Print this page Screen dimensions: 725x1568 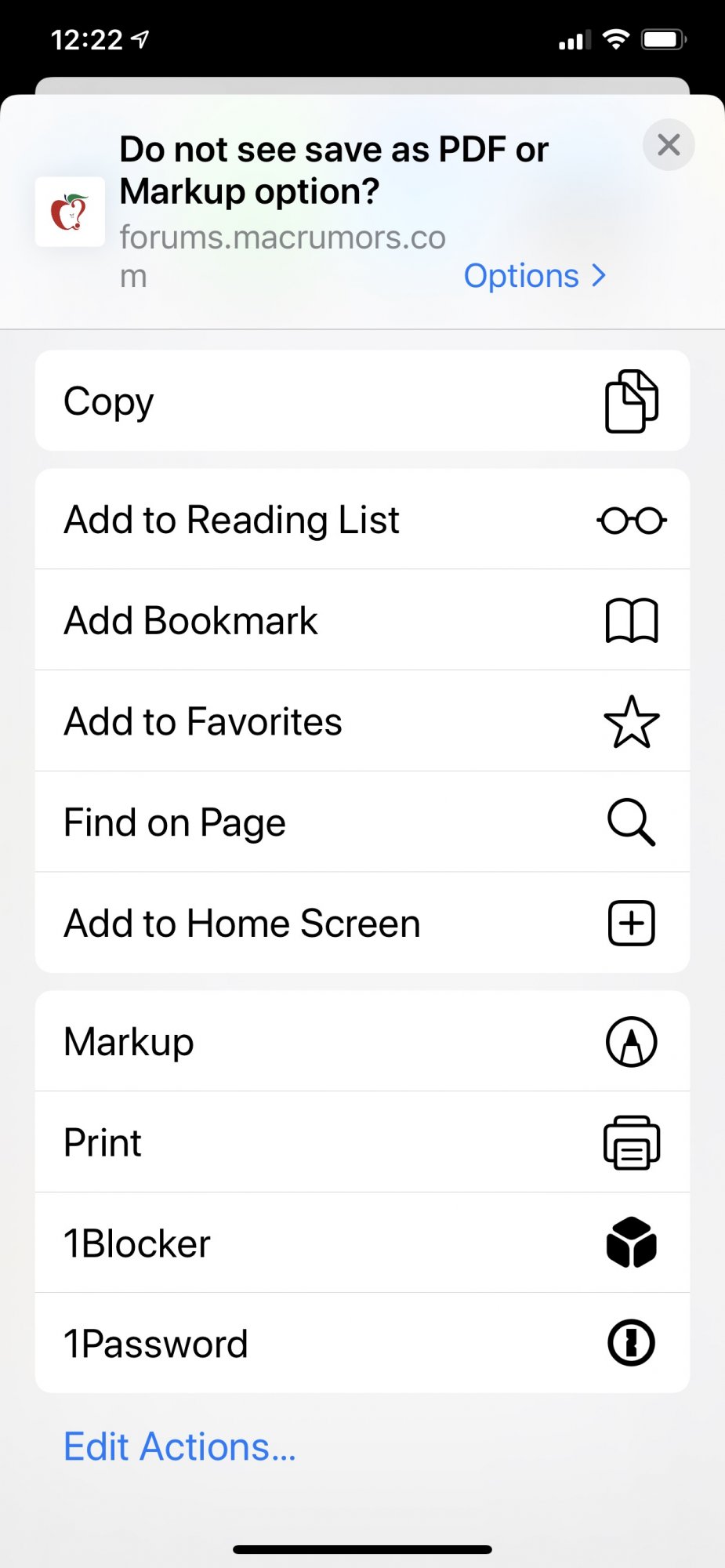point(362,1142)
